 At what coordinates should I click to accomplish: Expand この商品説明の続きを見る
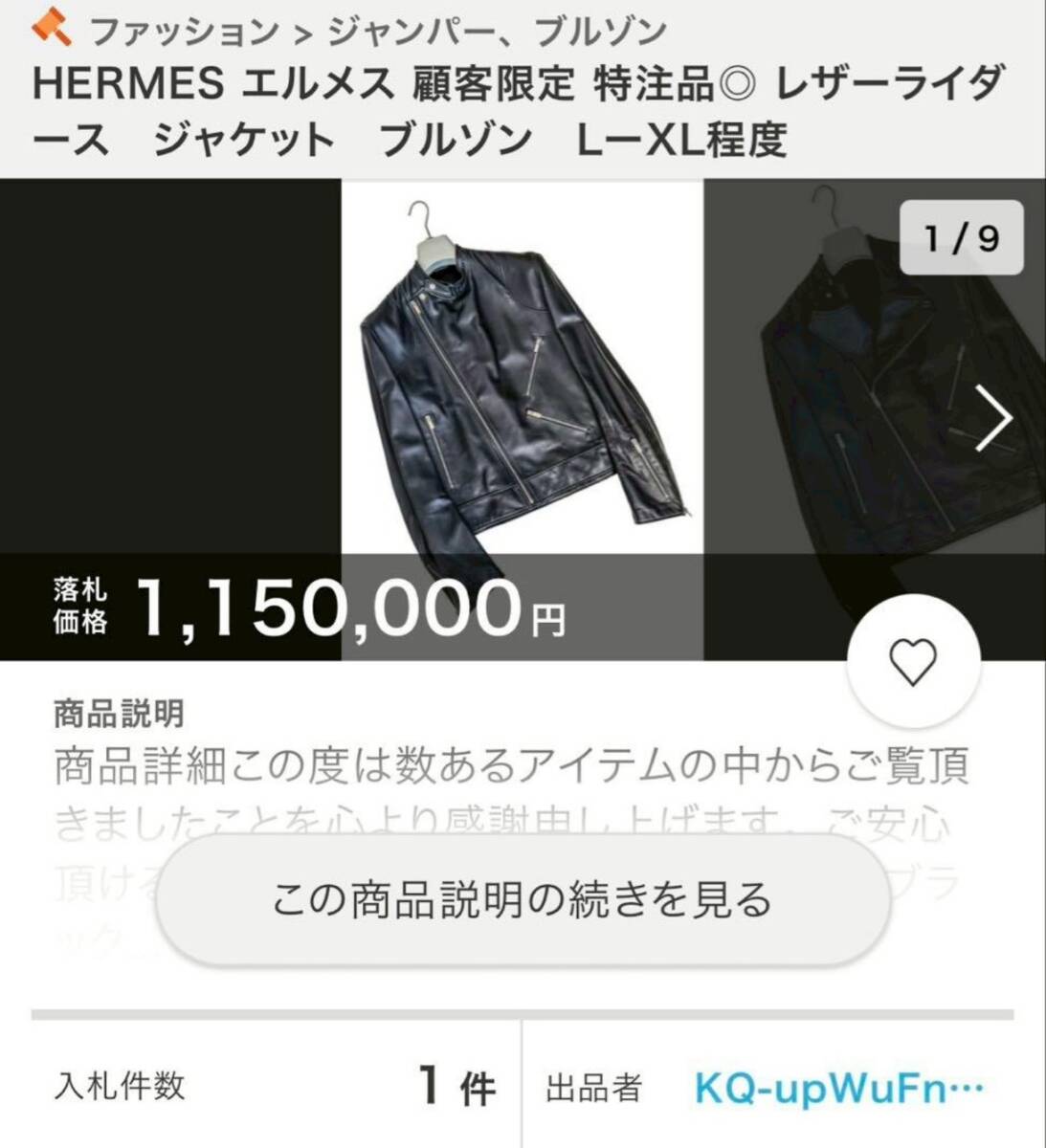coord(523,899)
